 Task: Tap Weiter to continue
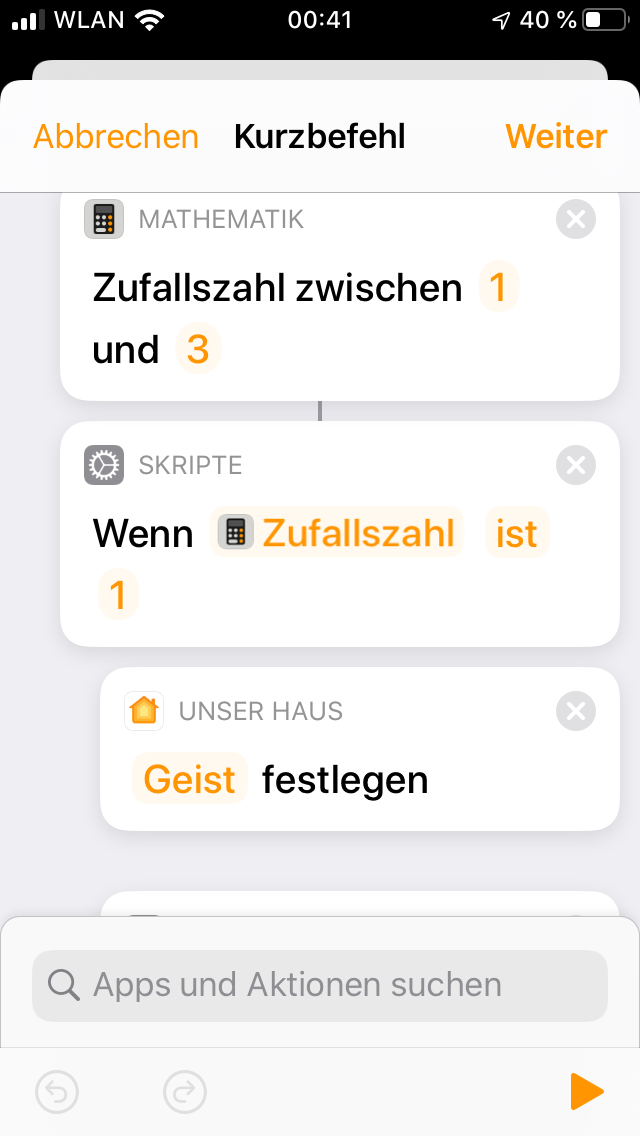tap(556, 136)
